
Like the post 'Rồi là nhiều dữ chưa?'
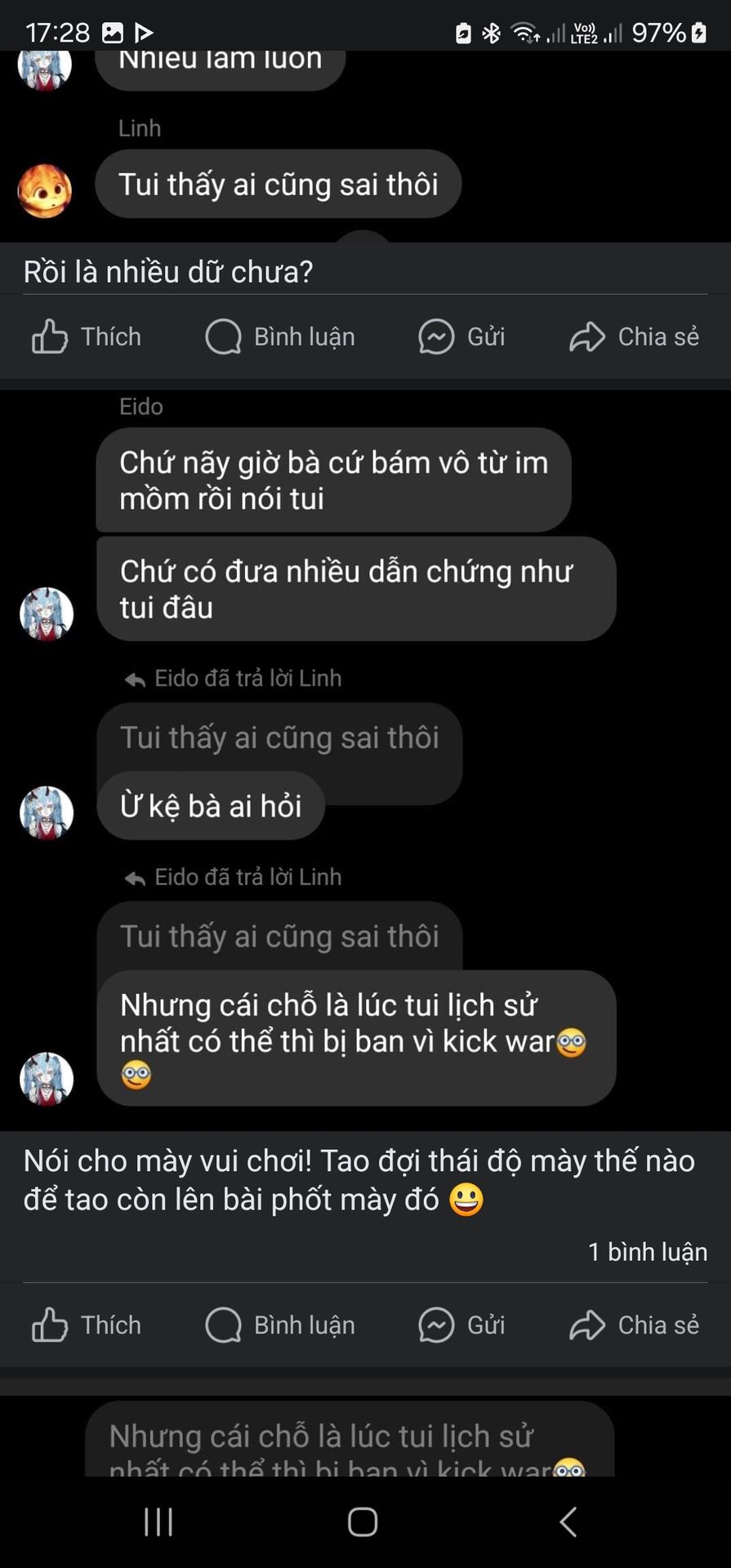(x=87, y=336)
